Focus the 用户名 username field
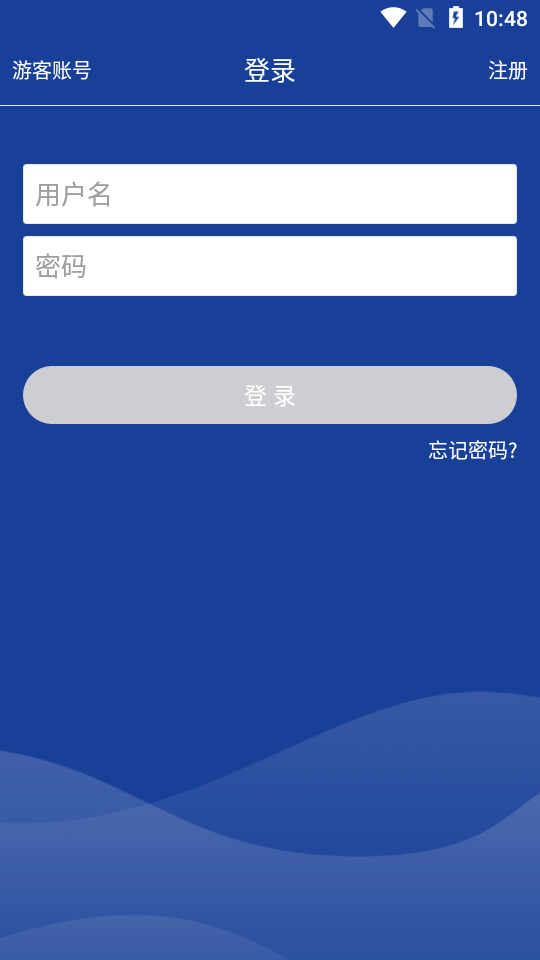The width and height of the screenshot is (540, 960). pos(270,194)
